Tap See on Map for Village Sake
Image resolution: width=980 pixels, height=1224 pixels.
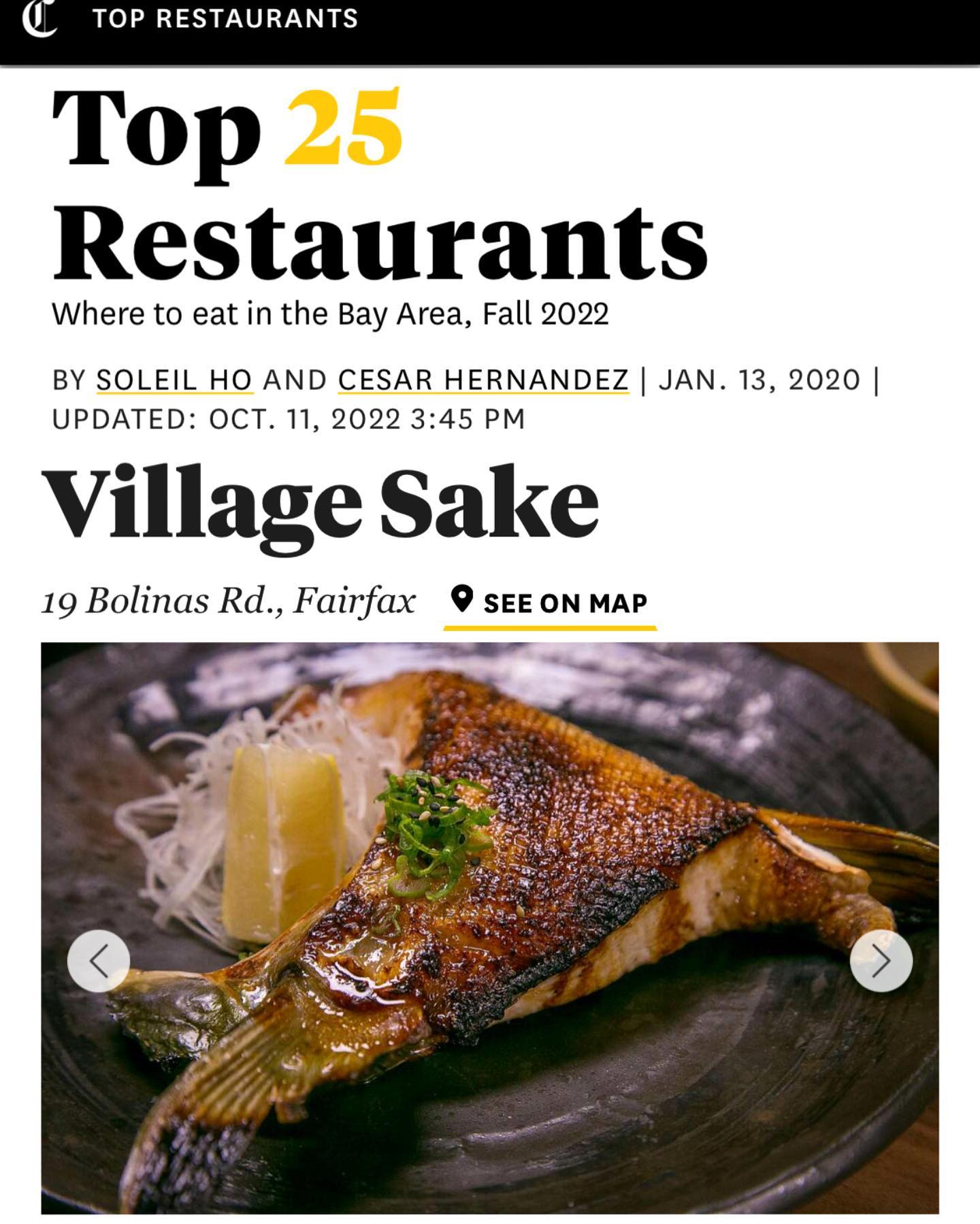[550, 603]
